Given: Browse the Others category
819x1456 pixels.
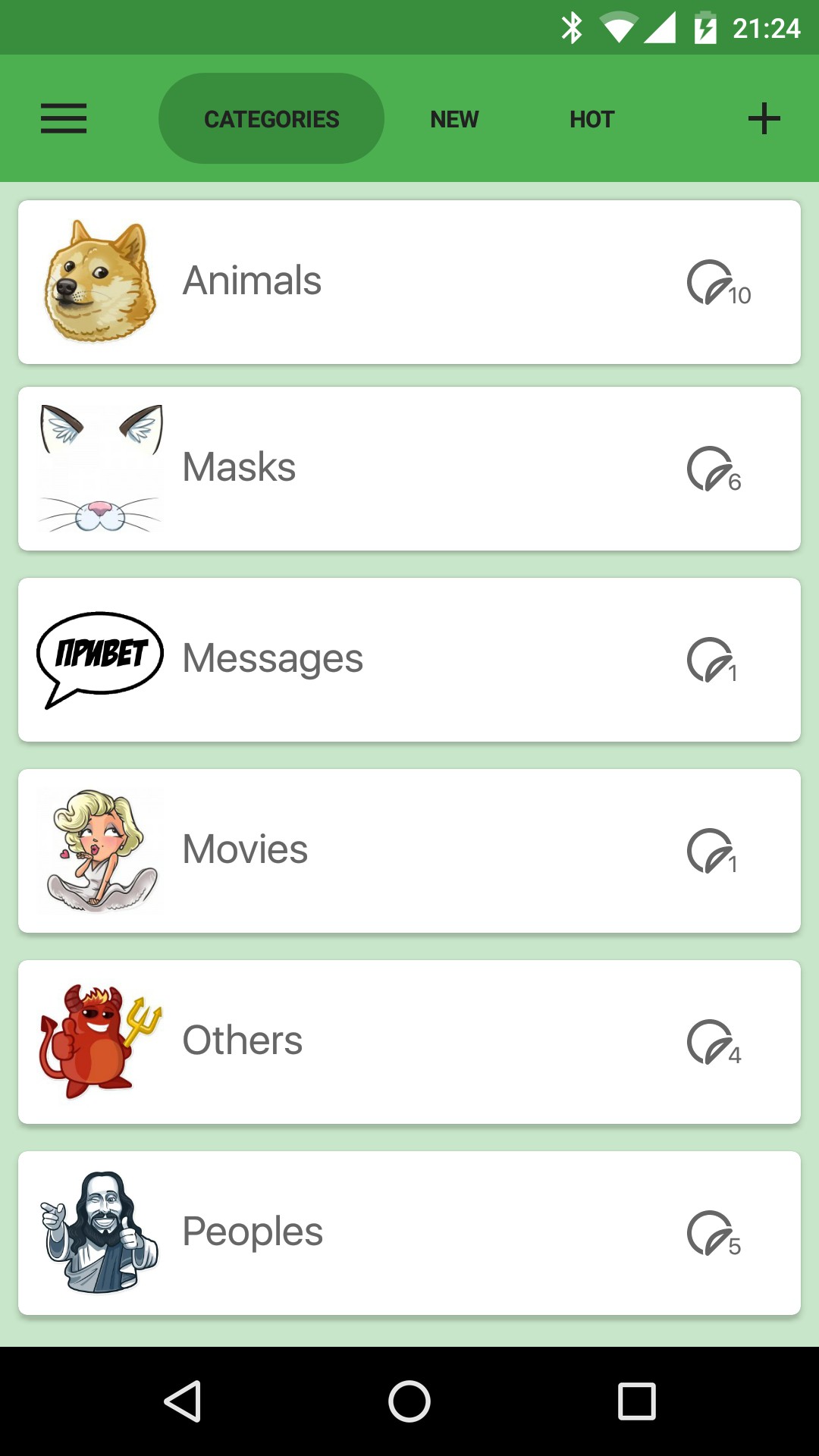Looking at the screenshot, I should pyautogui.click(x=409, y=1042).
